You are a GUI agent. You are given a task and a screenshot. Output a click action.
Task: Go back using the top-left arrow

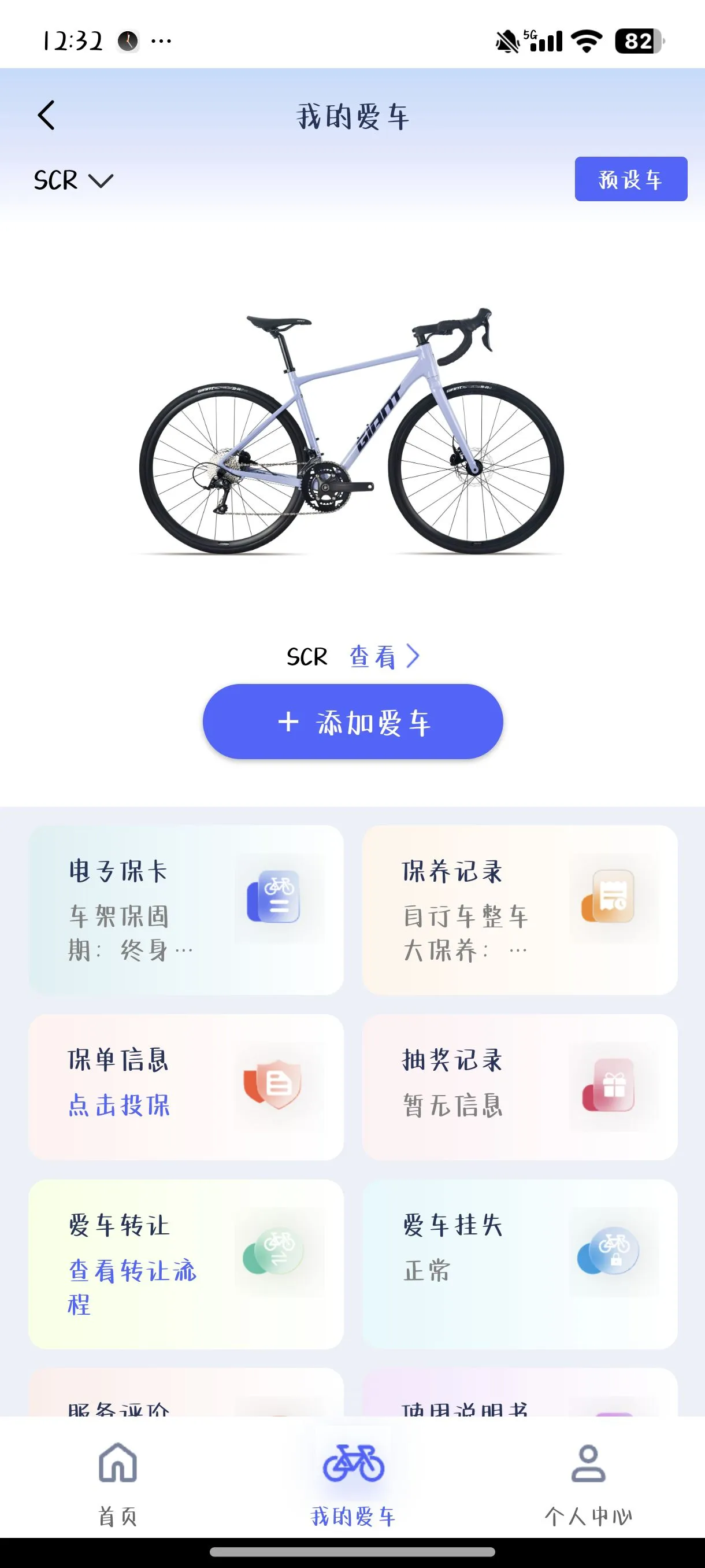tap(46, 116)
